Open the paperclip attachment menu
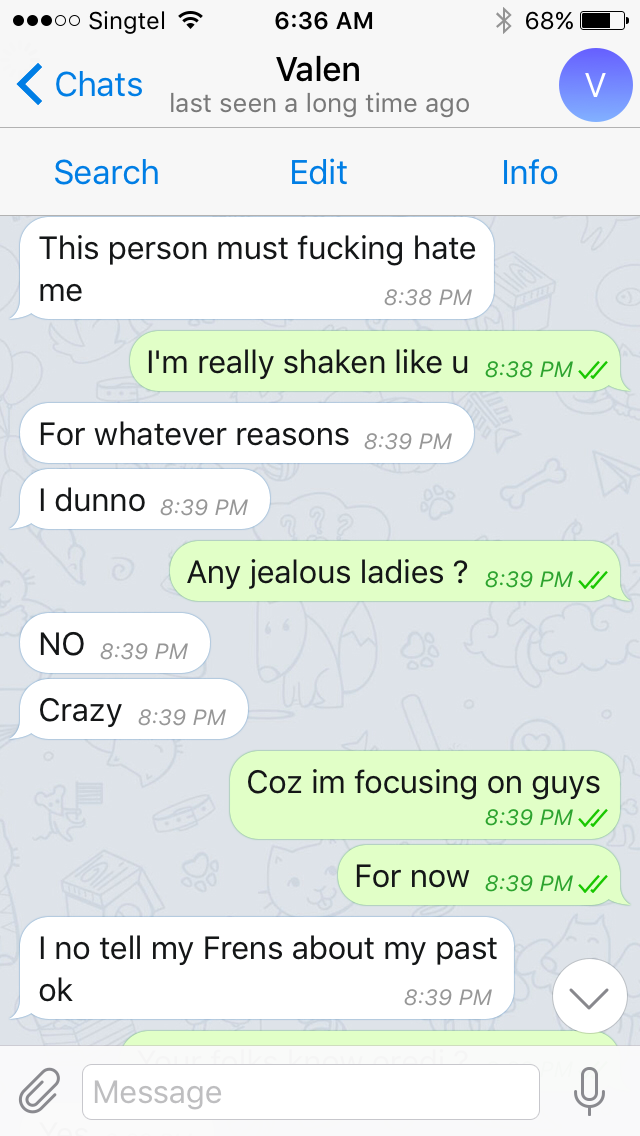Screen dimensions: 640x1136 [39, 1092]
